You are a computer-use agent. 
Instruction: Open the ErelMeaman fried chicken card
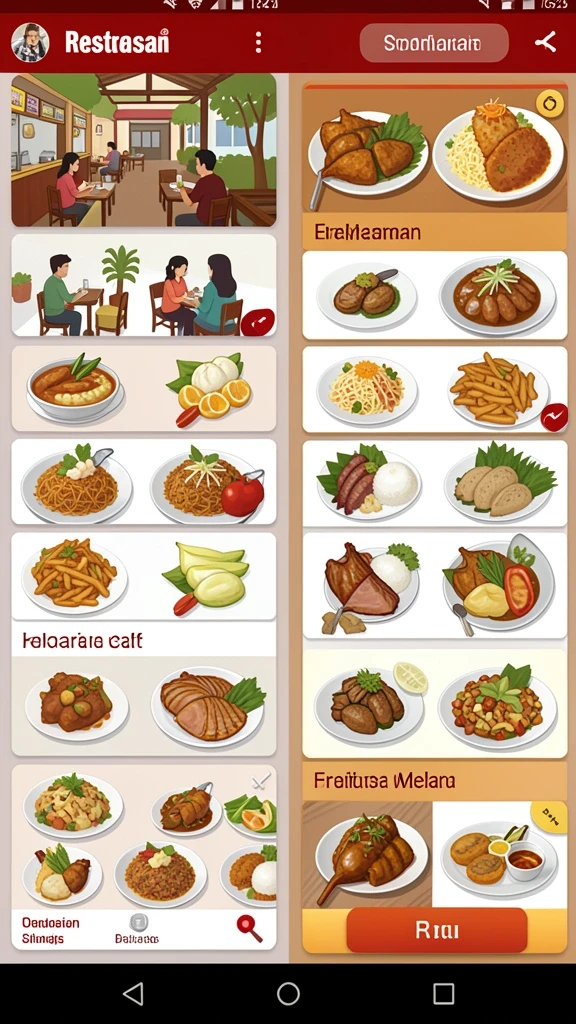[x=435, y=166]
